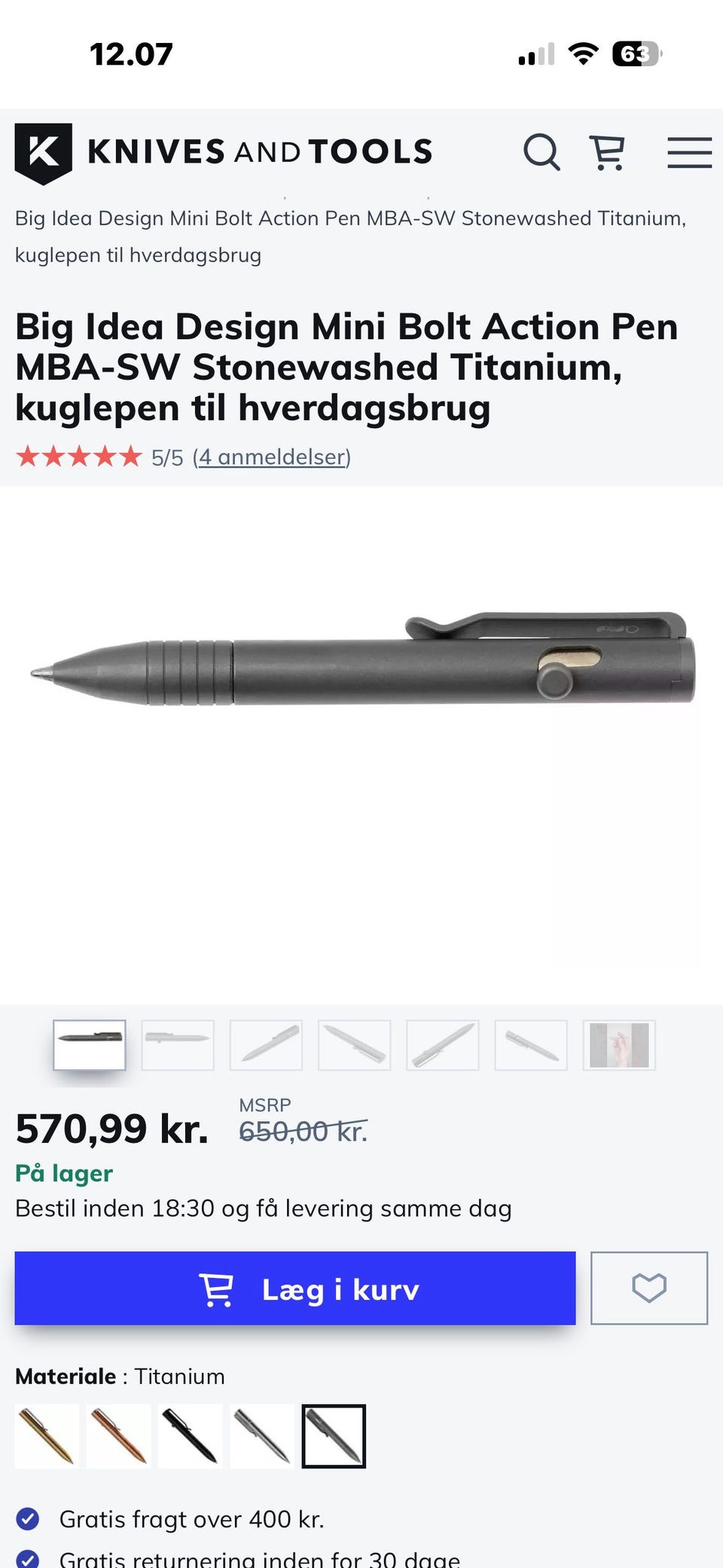Add pen to wishlist with heart
The width and height of the screenshot is (723, 1568).
(648, 1288)
